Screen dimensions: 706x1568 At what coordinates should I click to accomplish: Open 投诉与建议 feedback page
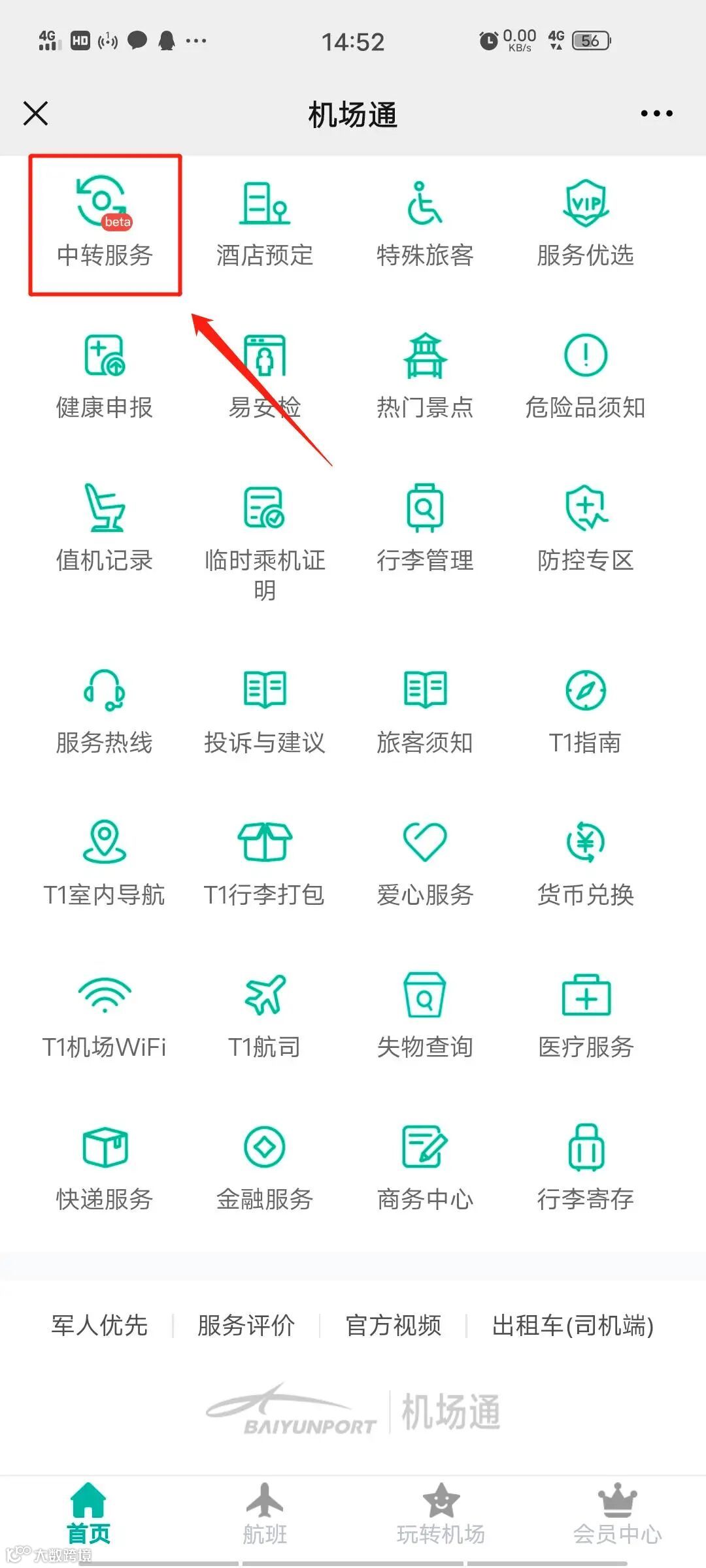tap(265, 712)
